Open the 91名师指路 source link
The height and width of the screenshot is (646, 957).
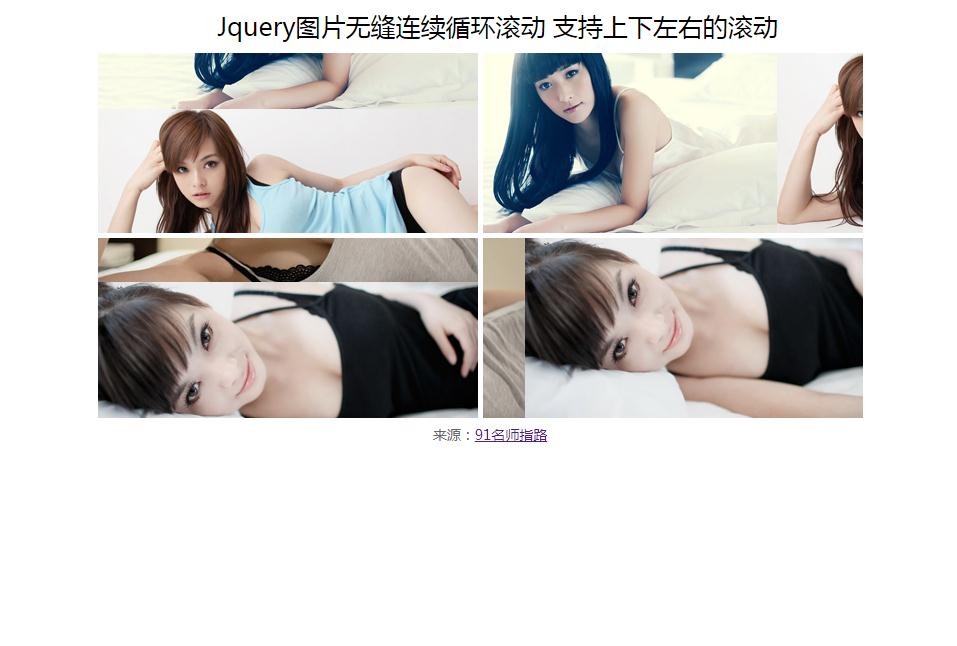coord(511,435)
